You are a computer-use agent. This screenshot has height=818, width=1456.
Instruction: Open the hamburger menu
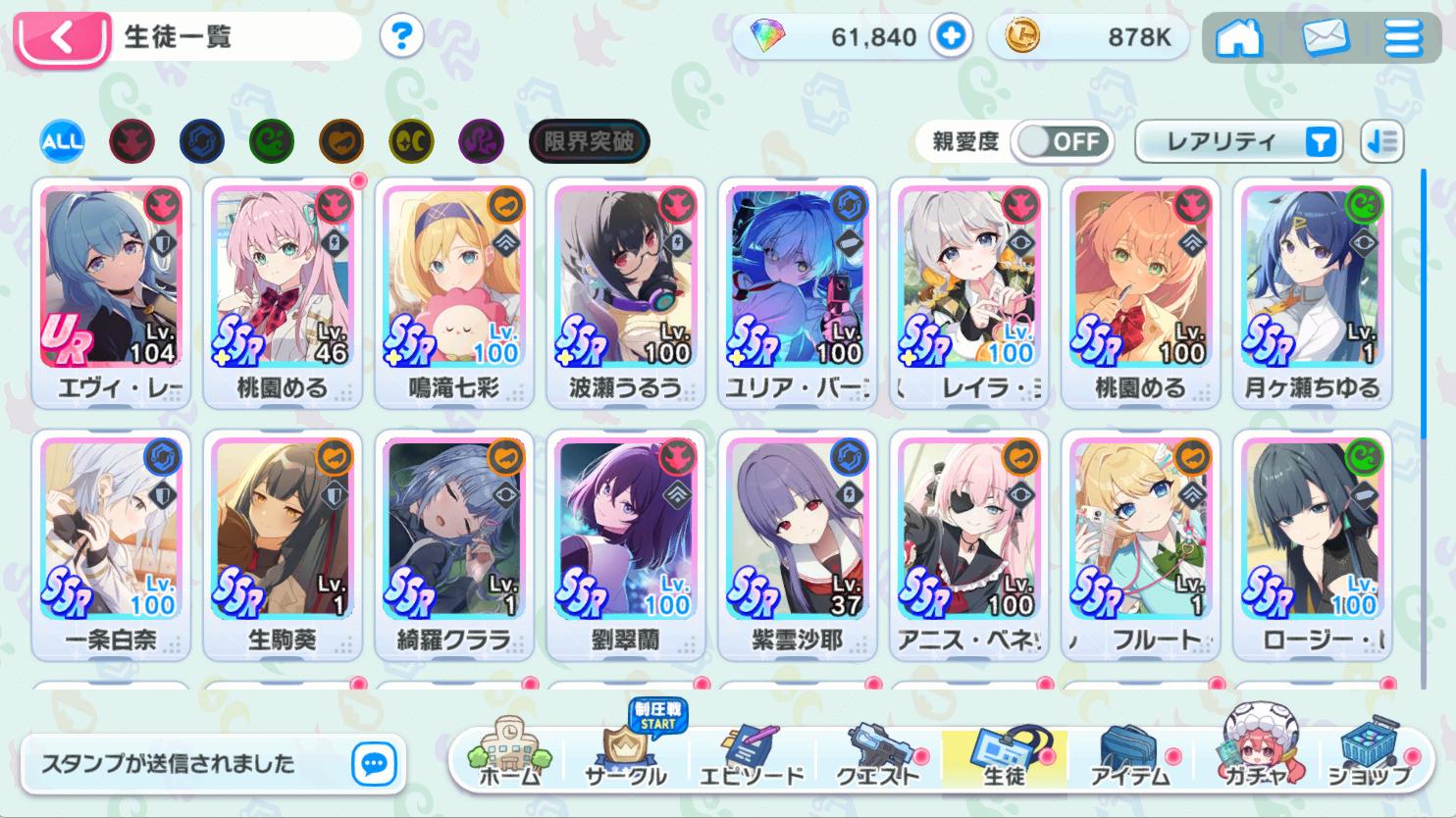(x=1403, y=38)
